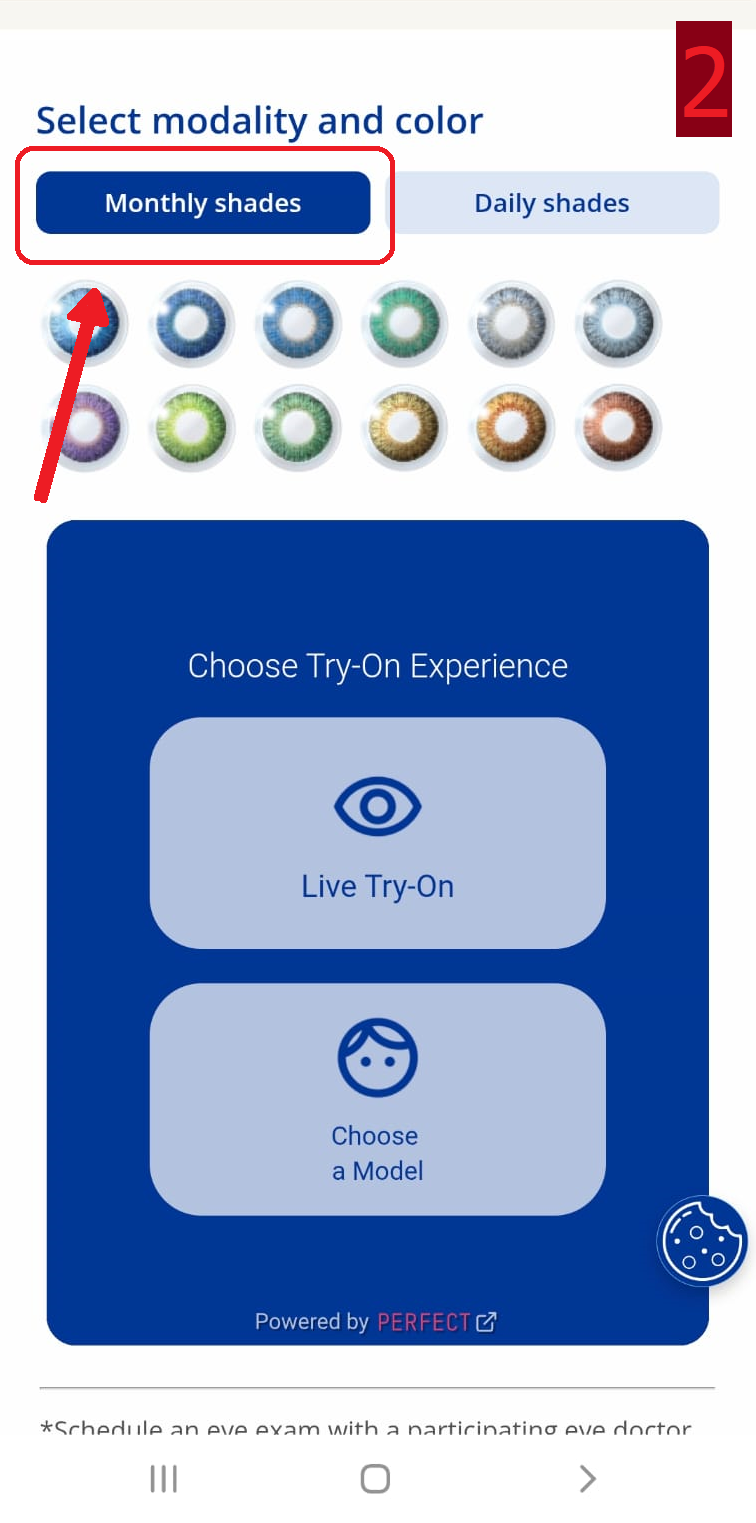Screen dimensions: 756x1523
Task: Pick the purple lens color swatch
Action: coord(85,428)
